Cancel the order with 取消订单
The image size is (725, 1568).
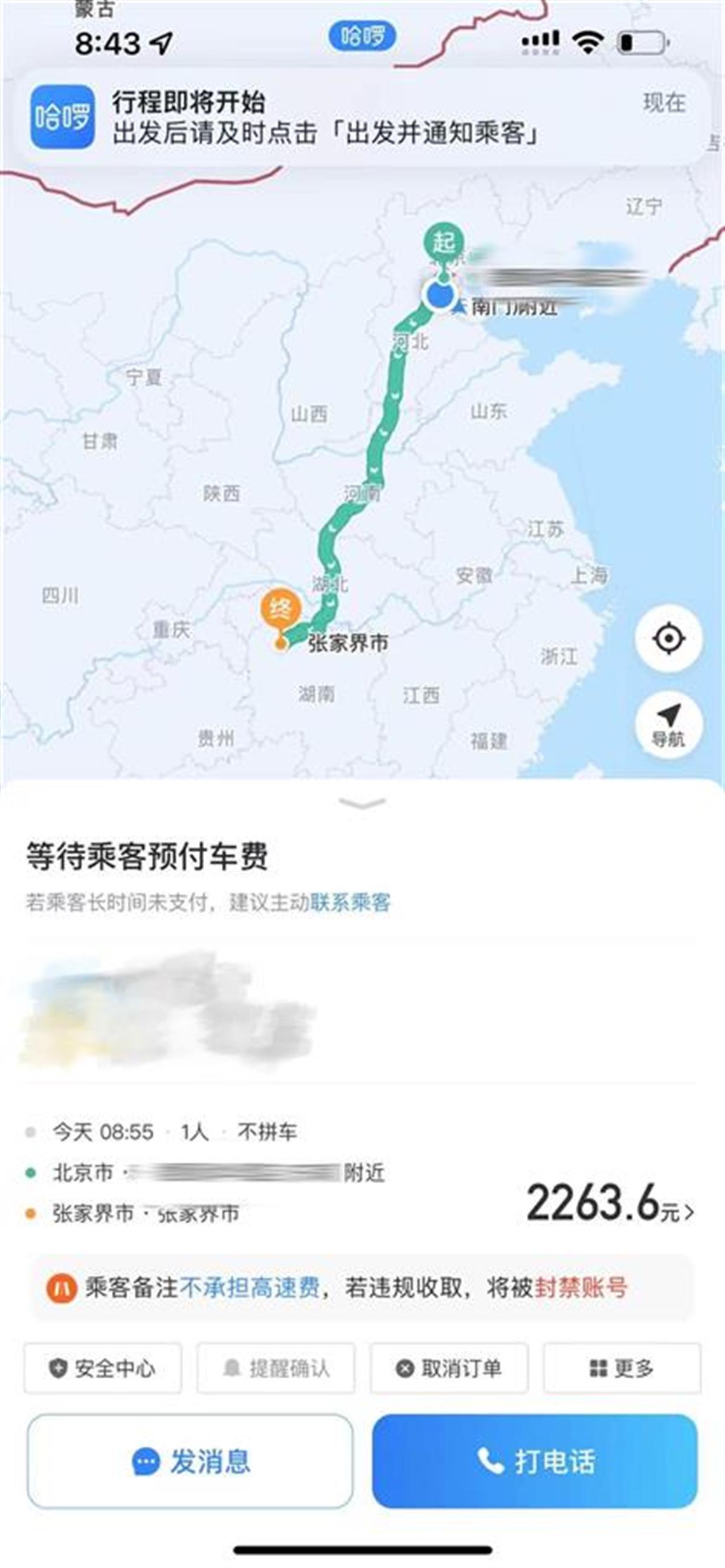pyautogui.click(x=449, y=1368)
